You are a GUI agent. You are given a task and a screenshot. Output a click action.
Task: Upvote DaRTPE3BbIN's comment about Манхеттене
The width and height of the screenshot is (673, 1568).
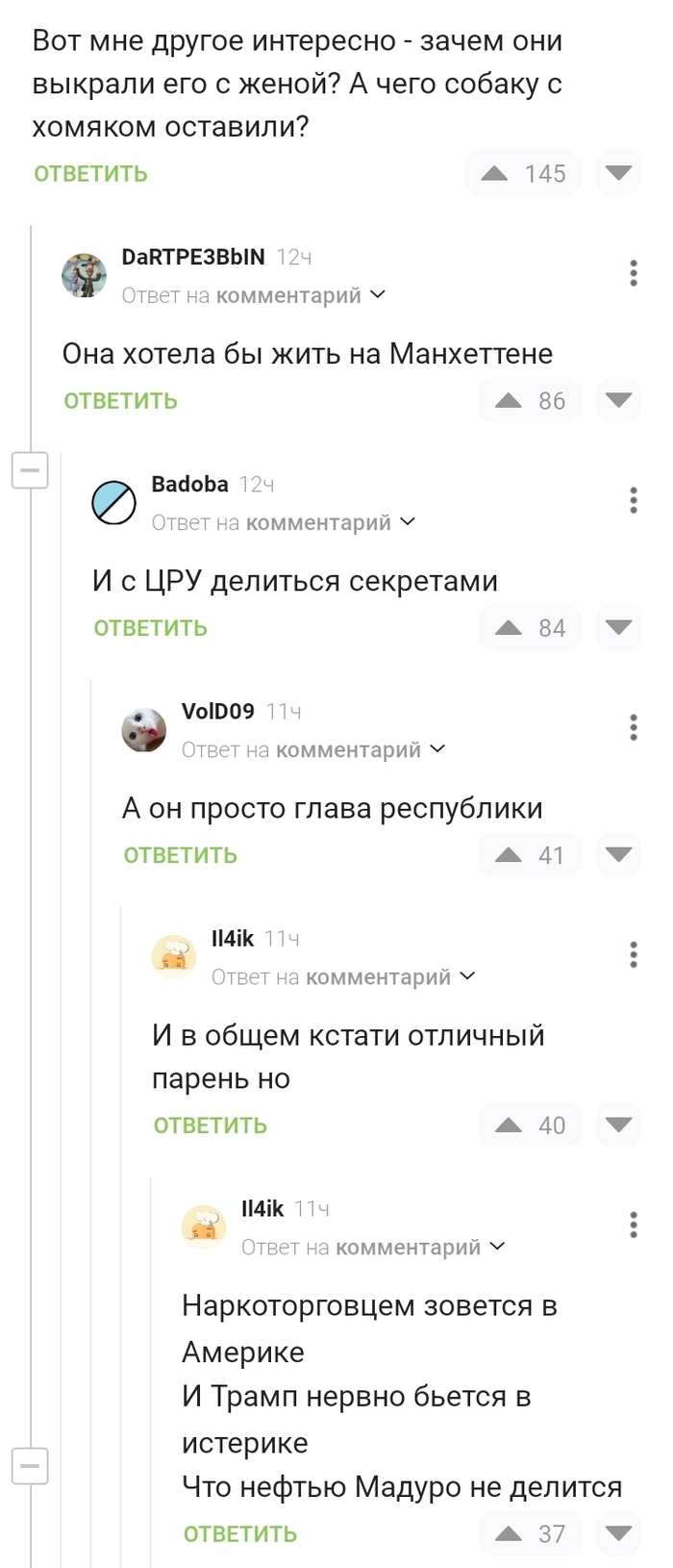[509, 401]
